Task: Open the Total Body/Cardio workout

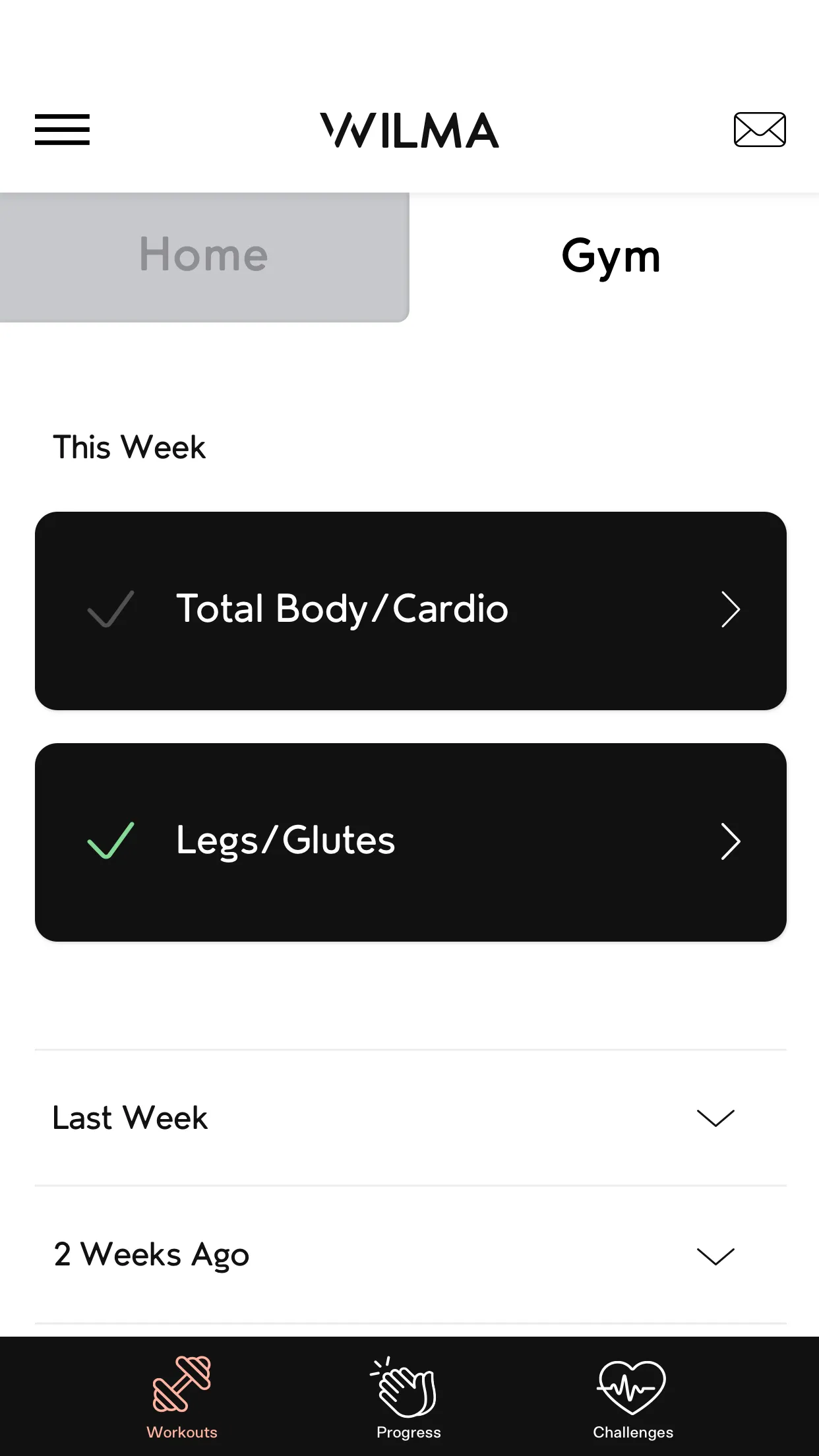Action: click(x=410, y=611)
